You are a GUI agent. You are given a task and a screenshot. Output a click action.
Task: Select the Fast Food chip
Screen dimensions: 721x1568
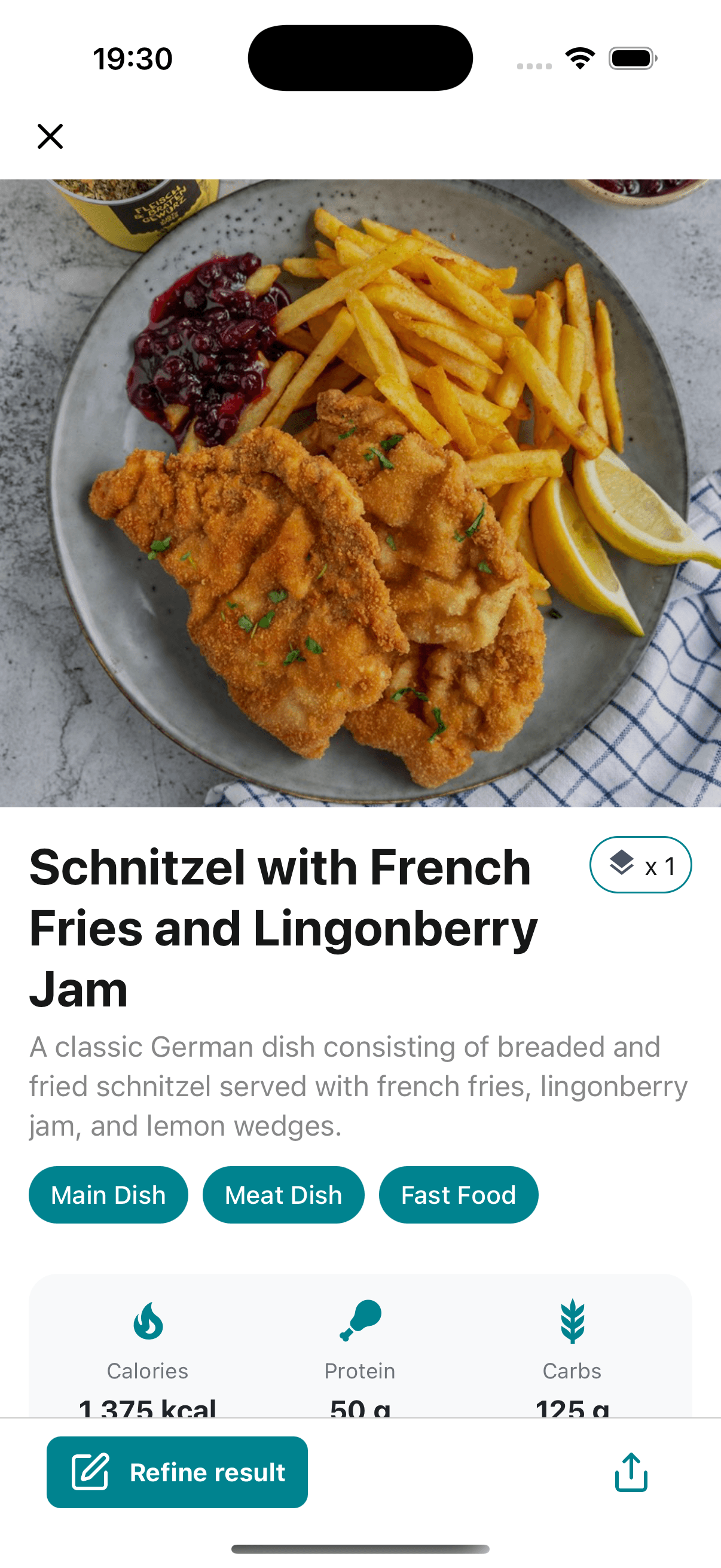(x=458, y=1195)
